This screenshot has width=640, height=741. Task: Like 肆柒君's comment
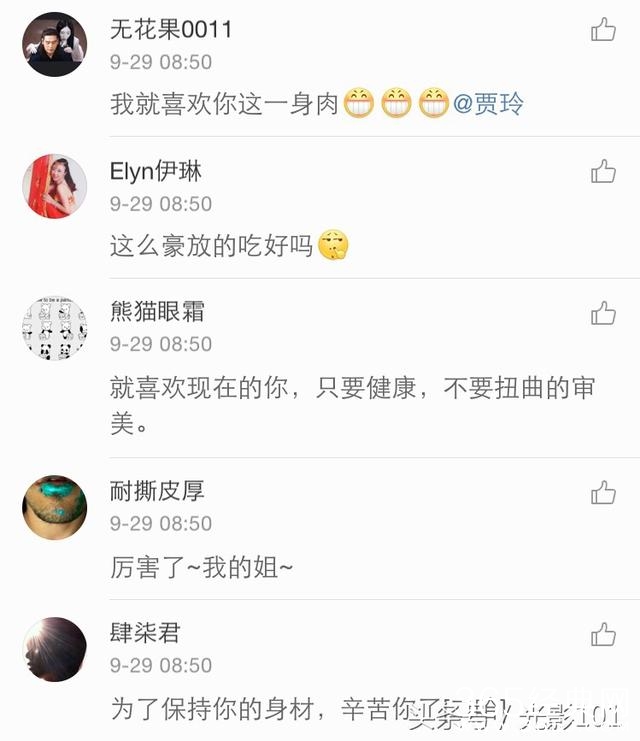click(603, 634)
